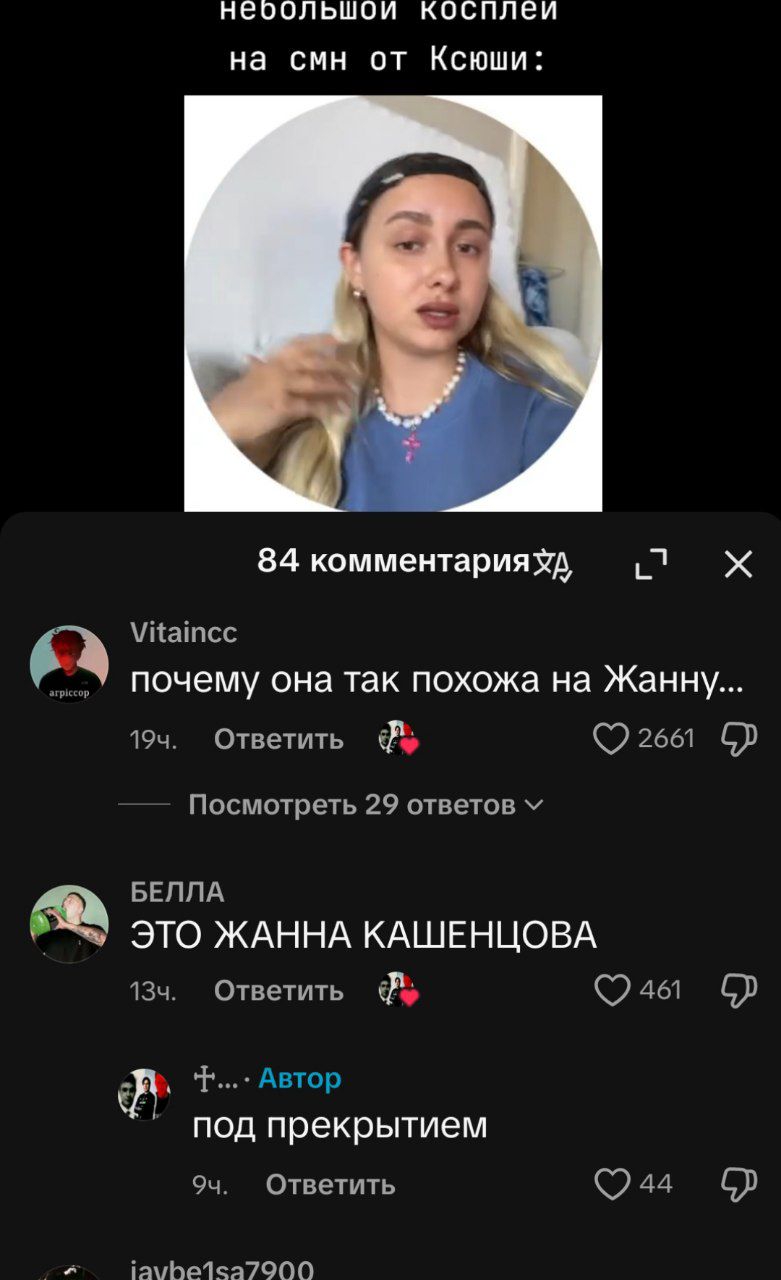Screen dimensions: 781x1280
Task: Expand comments to full screen
Action: click(651, 565)
